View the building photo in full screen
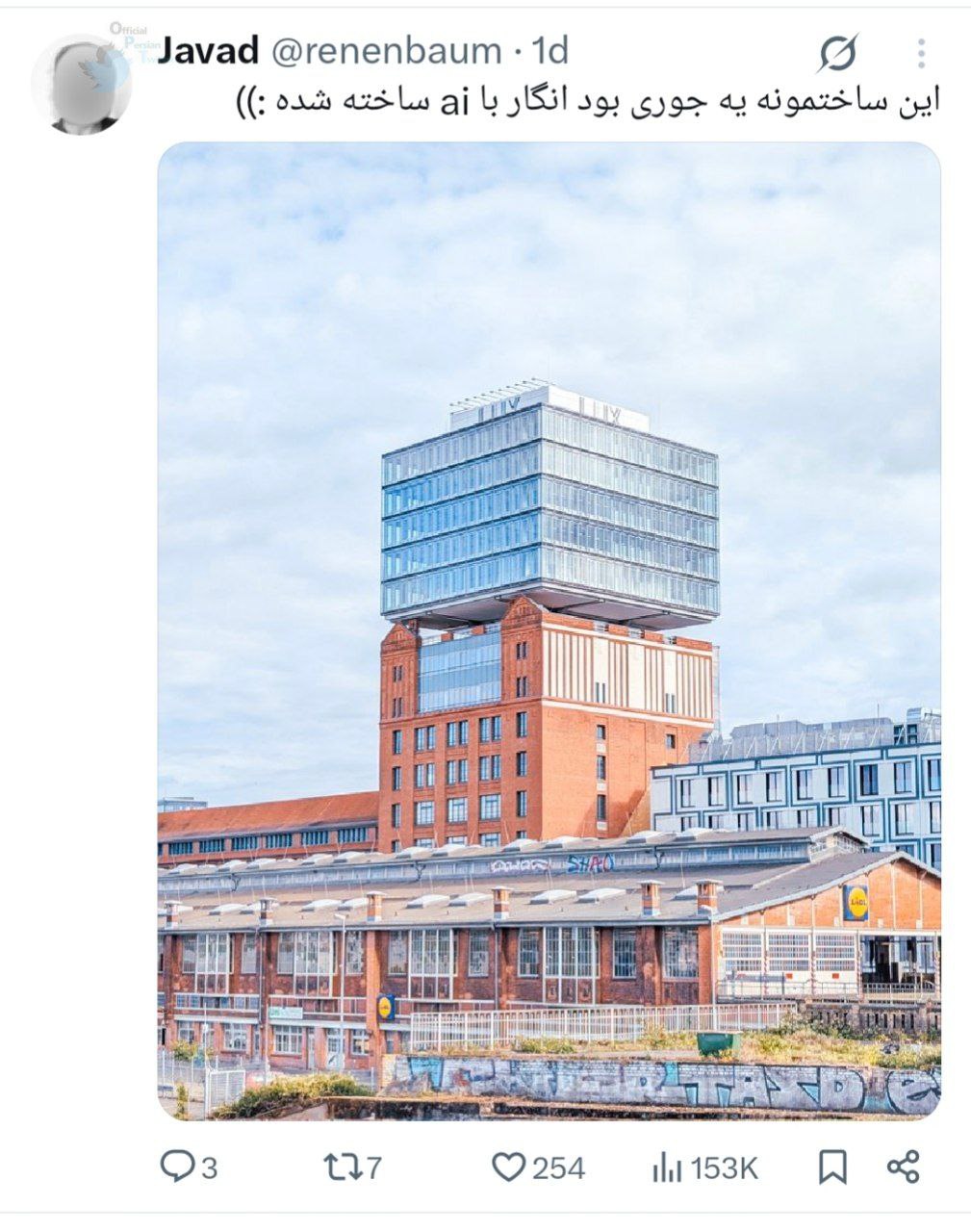Image resolution: width=971 pixels, height=1232 pixels. pyautogui.click(x=549, y=630)
